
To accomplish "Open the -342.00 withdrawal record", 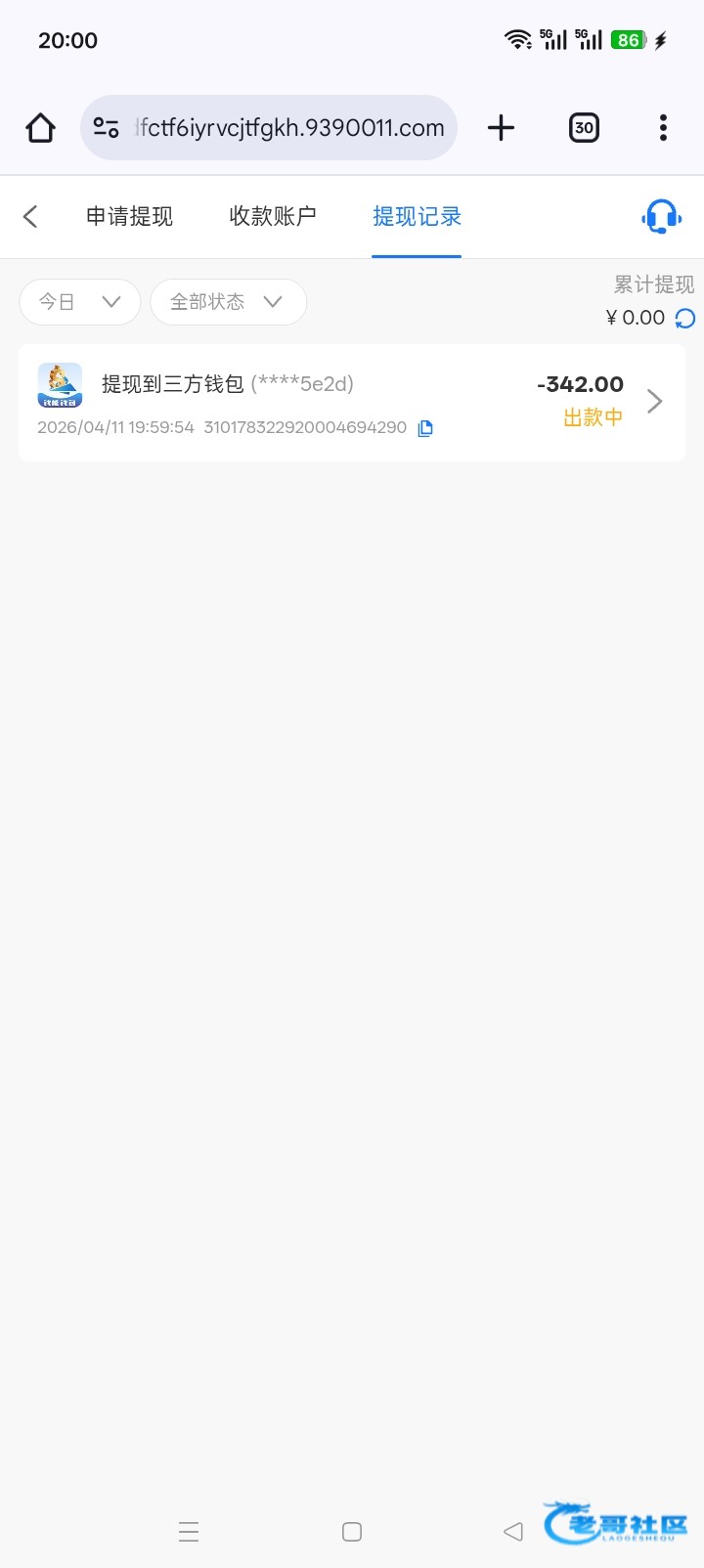I will [x=352, y=402].
